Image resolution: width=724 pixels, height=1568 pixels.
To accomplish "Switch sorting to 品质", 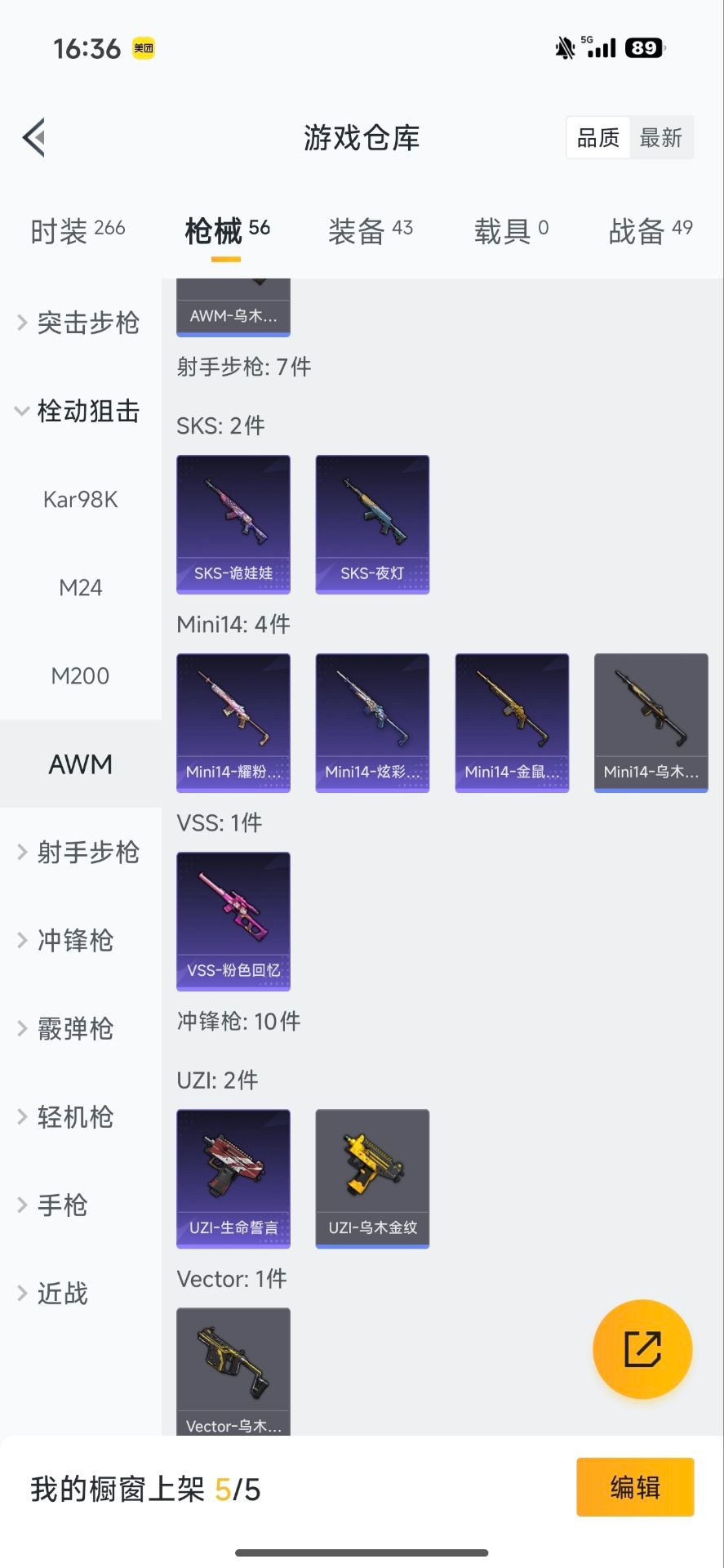I will pyautogui.click(x=597, y=137).
